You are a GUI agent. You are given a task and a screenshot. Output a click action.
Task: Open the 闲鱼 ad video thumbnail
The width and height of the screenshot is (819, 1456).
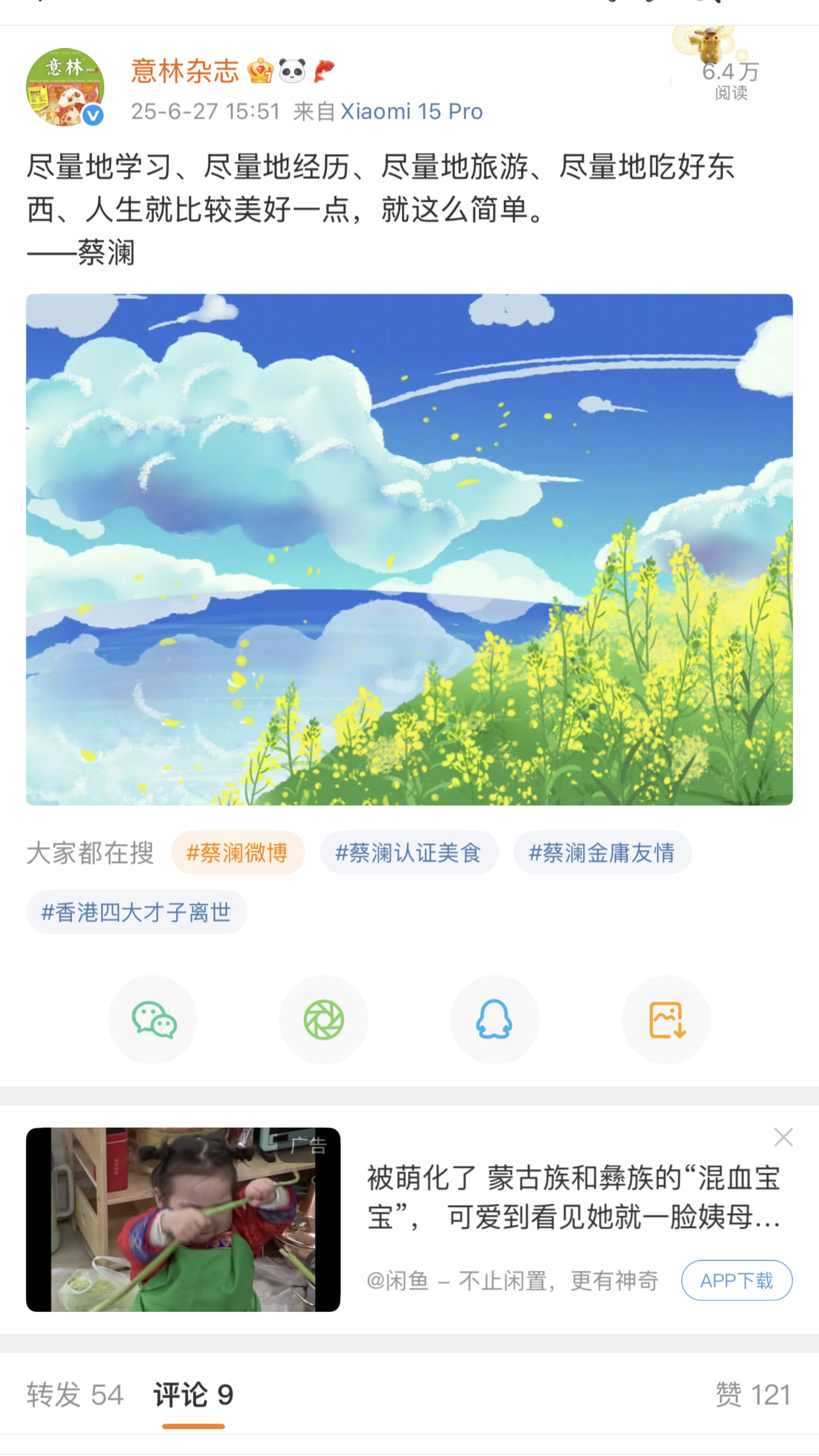[183, 1220]
